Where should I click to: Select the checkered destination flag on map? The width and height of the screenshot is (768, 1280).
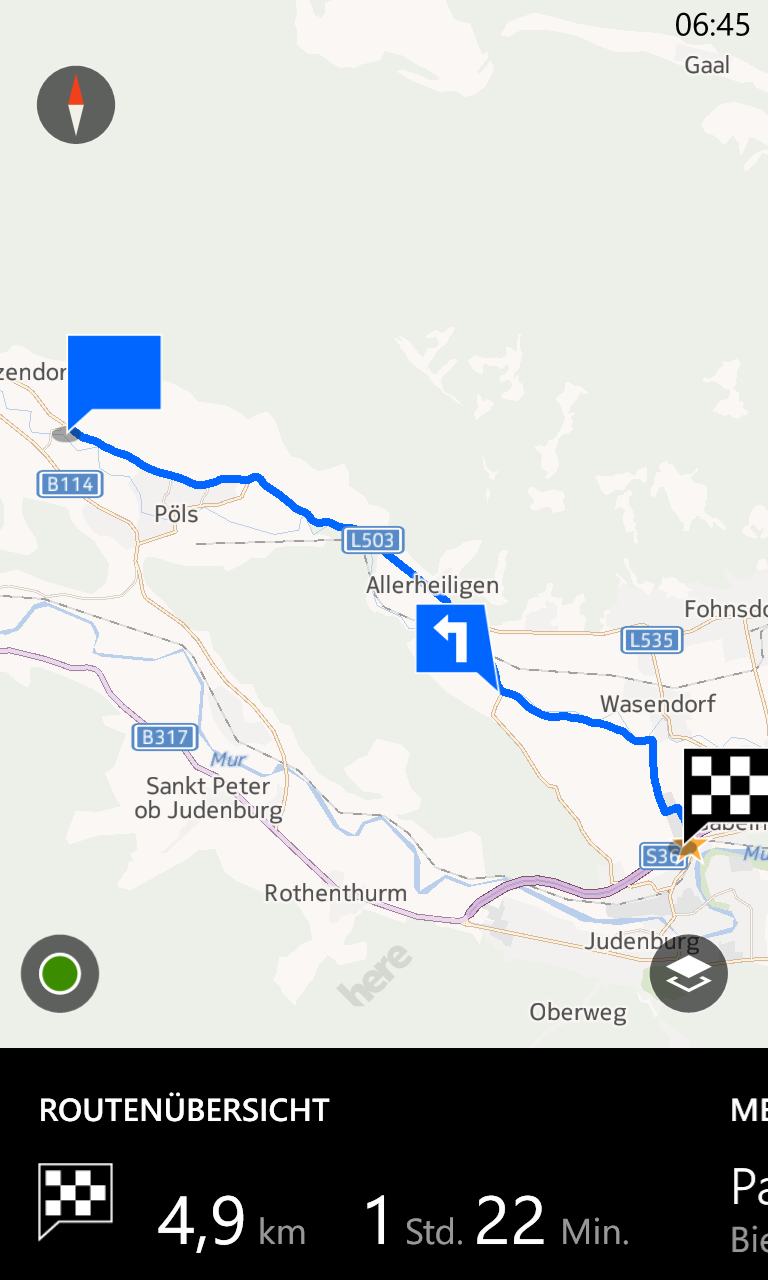click(726, 794)
